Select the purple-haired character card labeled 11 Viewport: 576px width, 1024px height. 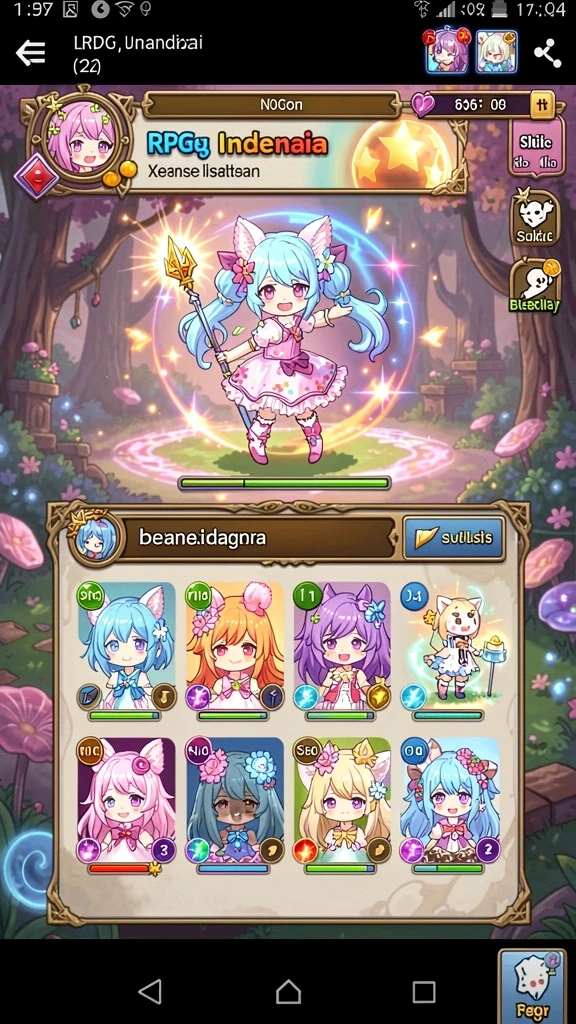point(343,652)
